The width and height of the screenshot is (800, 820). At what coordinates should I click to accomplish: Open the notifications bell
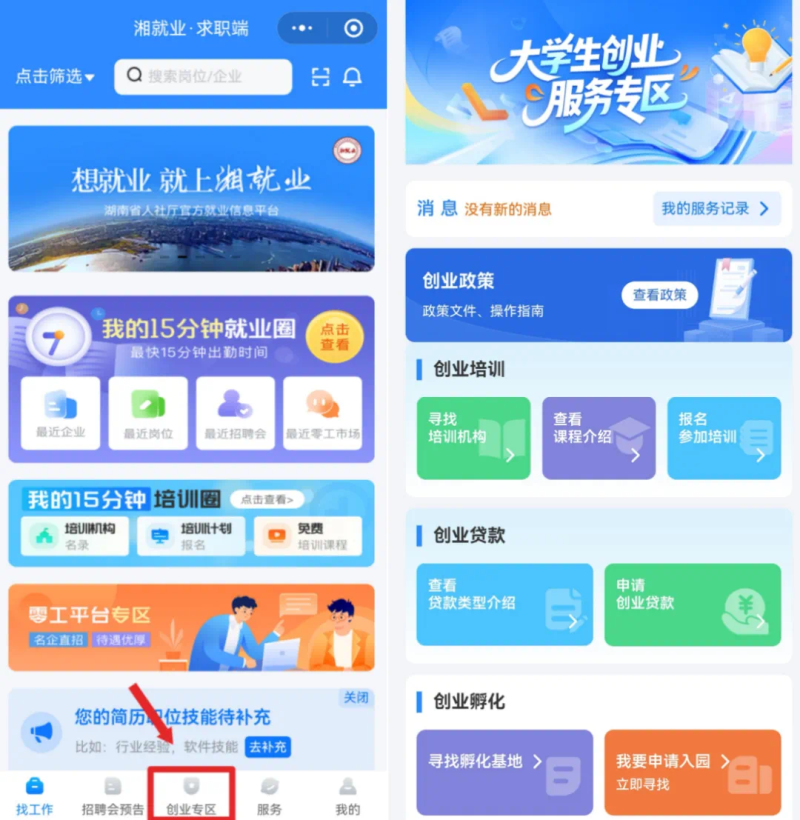tap(352, 77)
